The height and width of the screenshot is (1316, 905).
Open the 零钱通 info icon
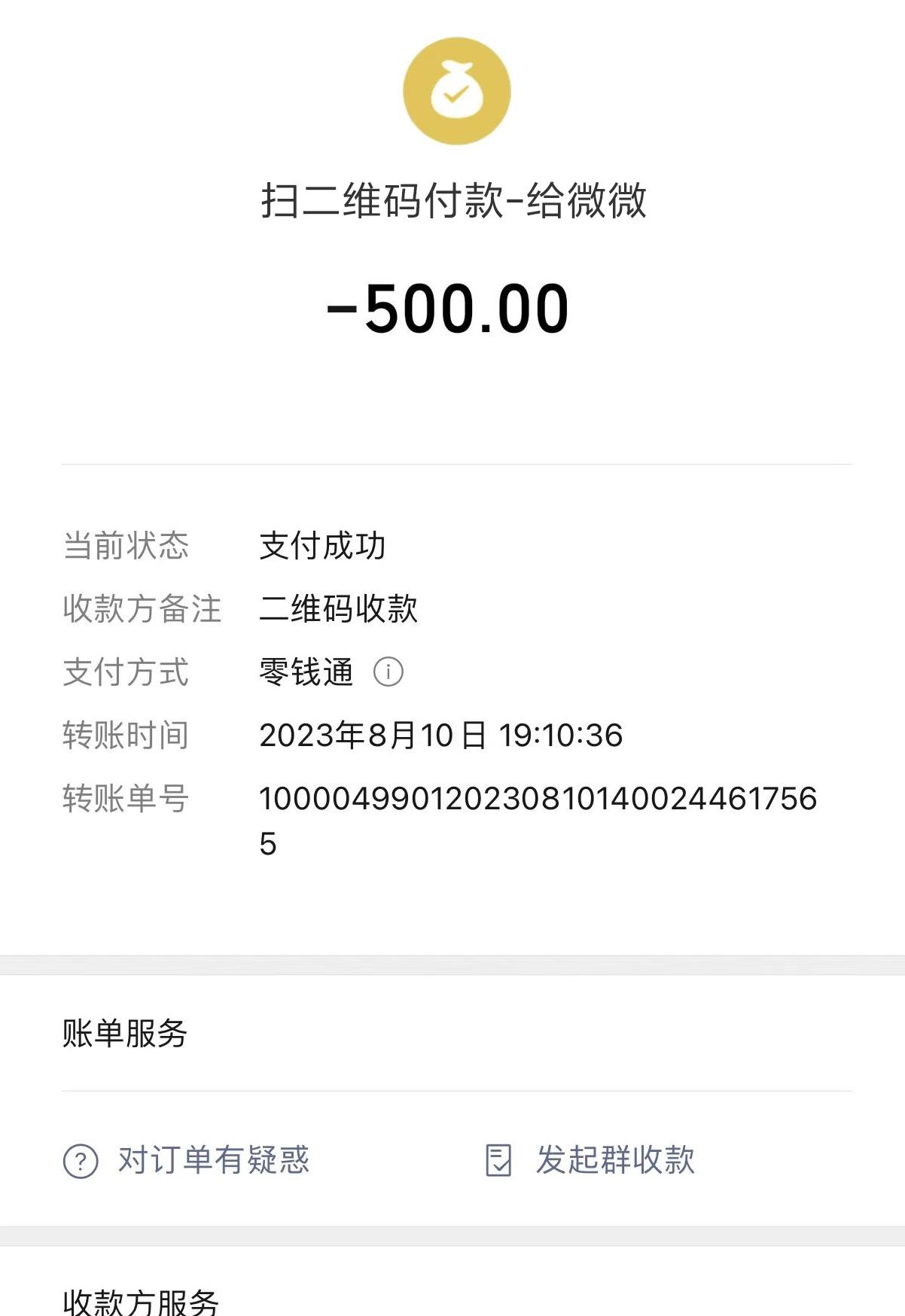click(389, 672)
